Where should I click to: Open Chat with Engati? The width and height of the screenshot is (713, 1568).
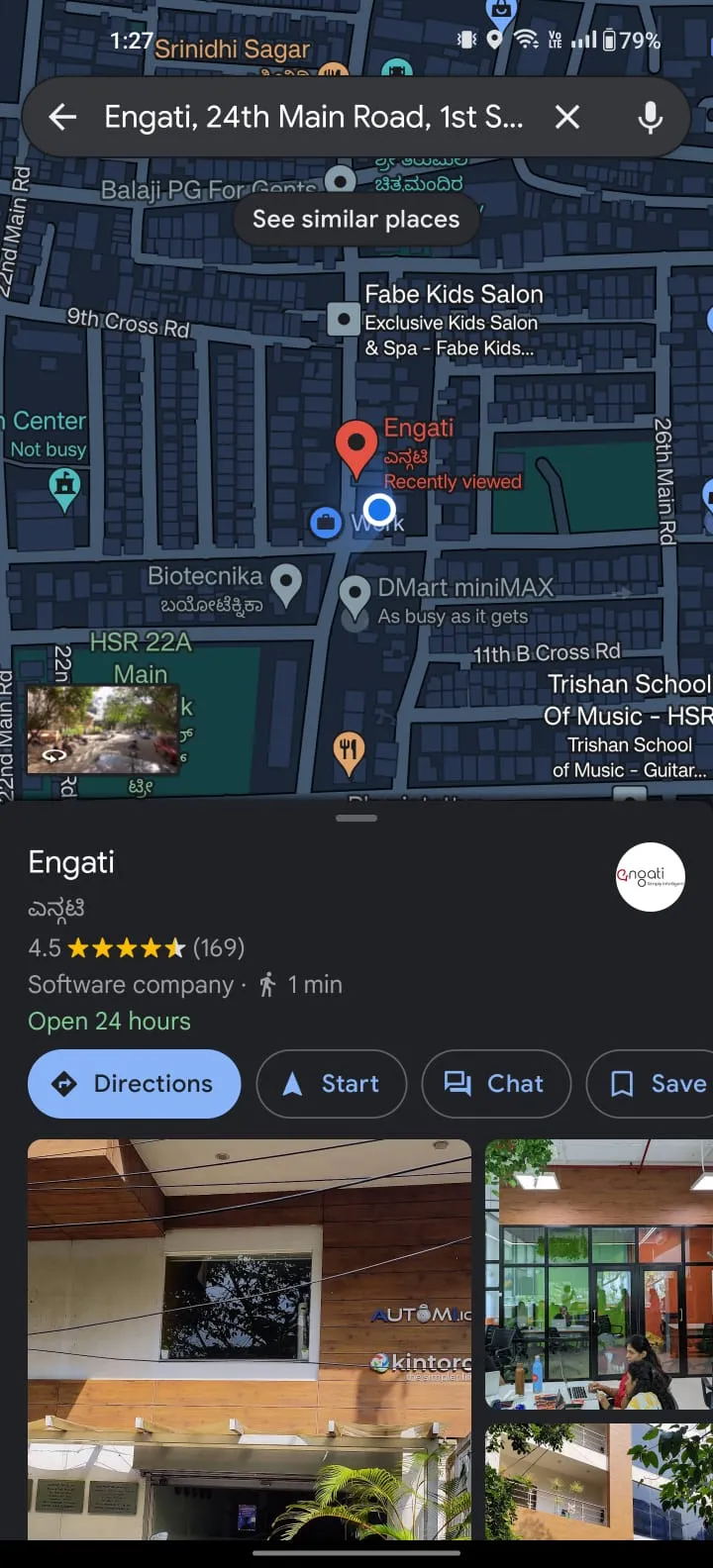click(495, 1084)
